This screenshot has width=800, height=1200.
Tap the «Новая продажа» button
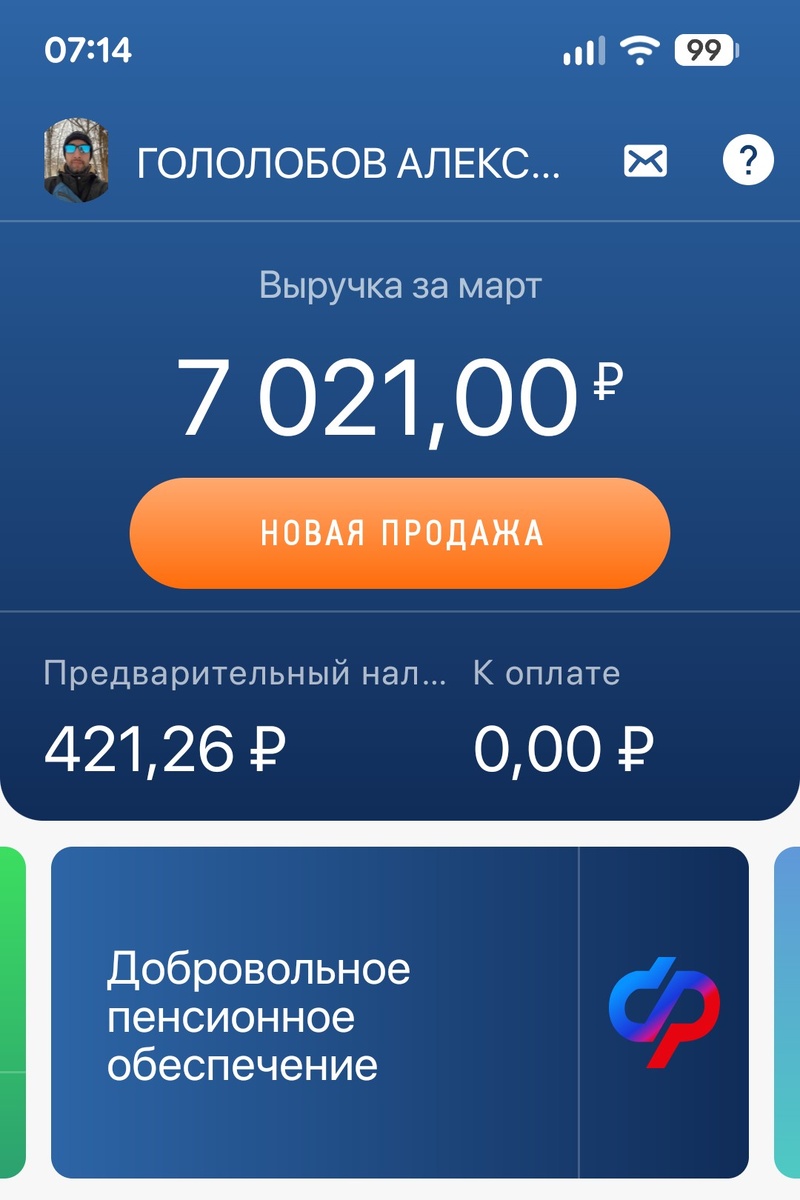coord(399,533)
